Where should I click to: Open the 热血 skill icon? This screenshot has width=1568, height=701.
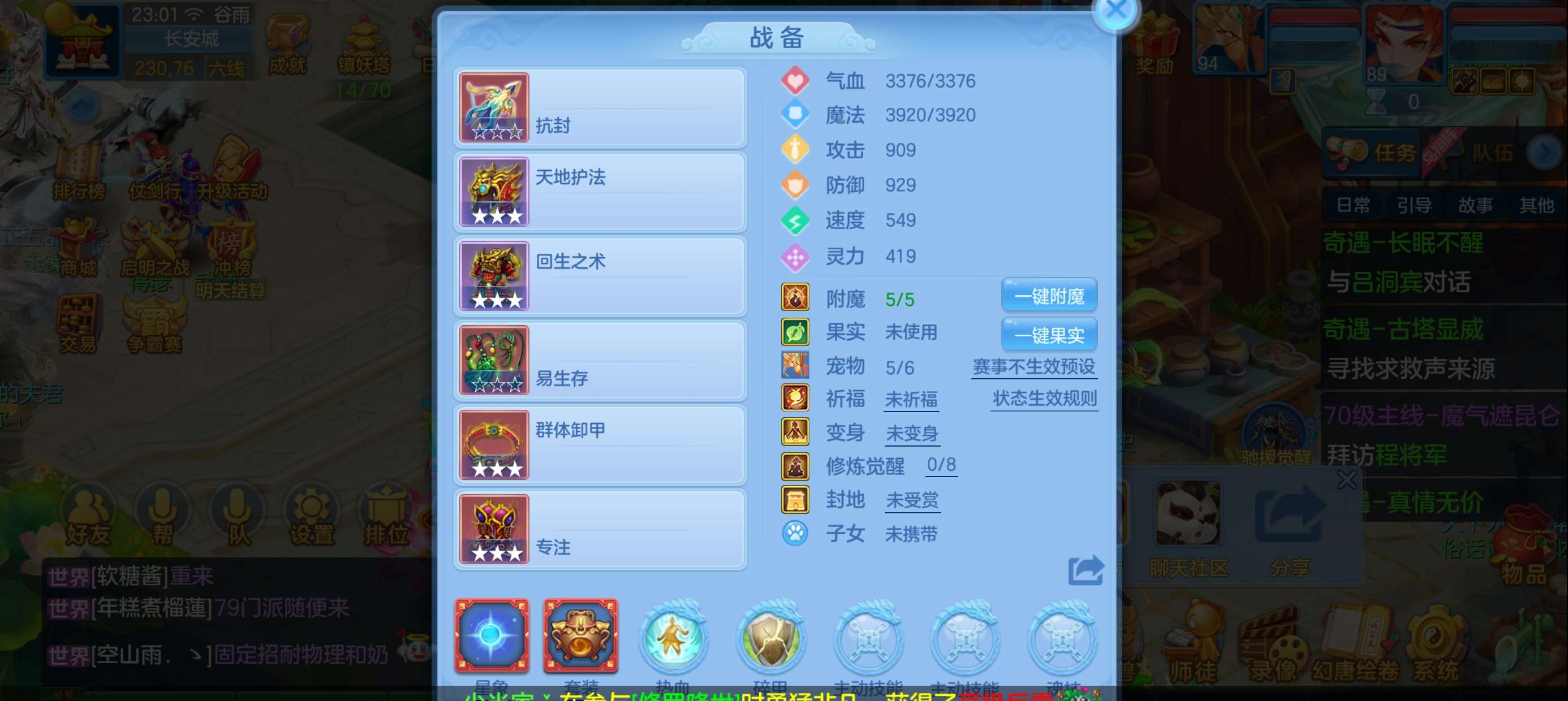673,638
